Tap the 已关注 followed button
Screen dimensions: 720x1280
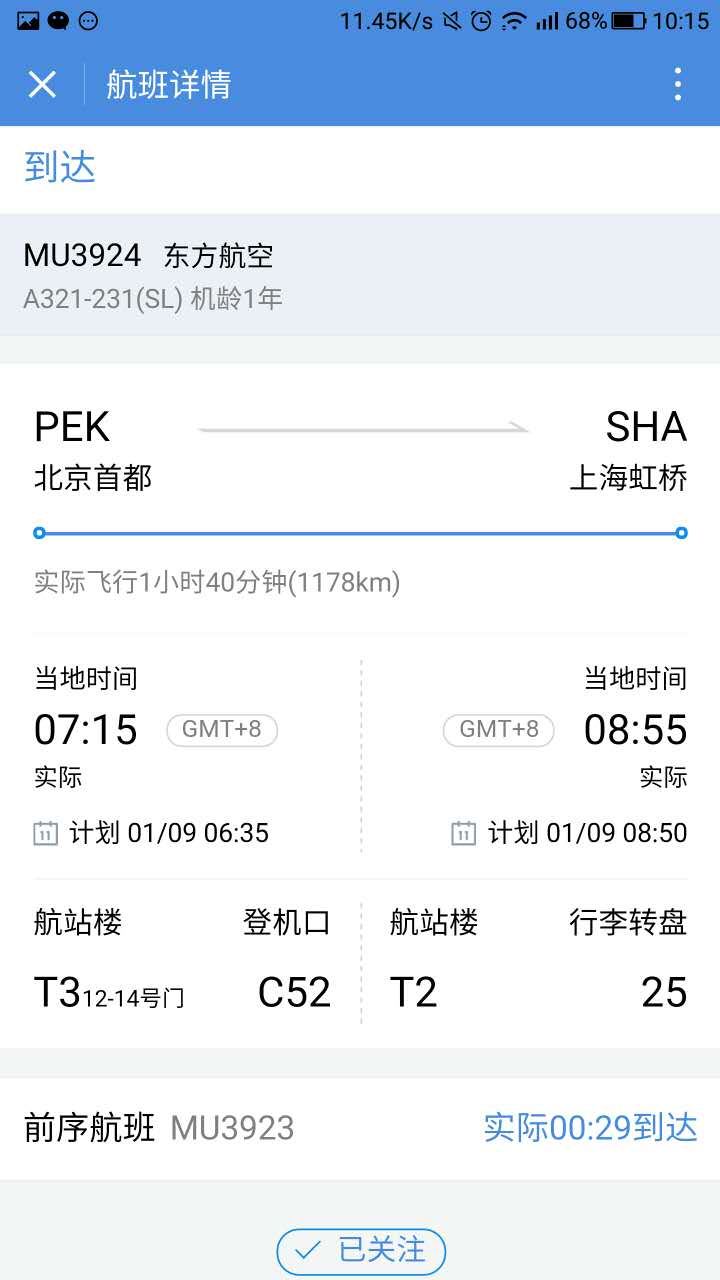(361, 1251)
